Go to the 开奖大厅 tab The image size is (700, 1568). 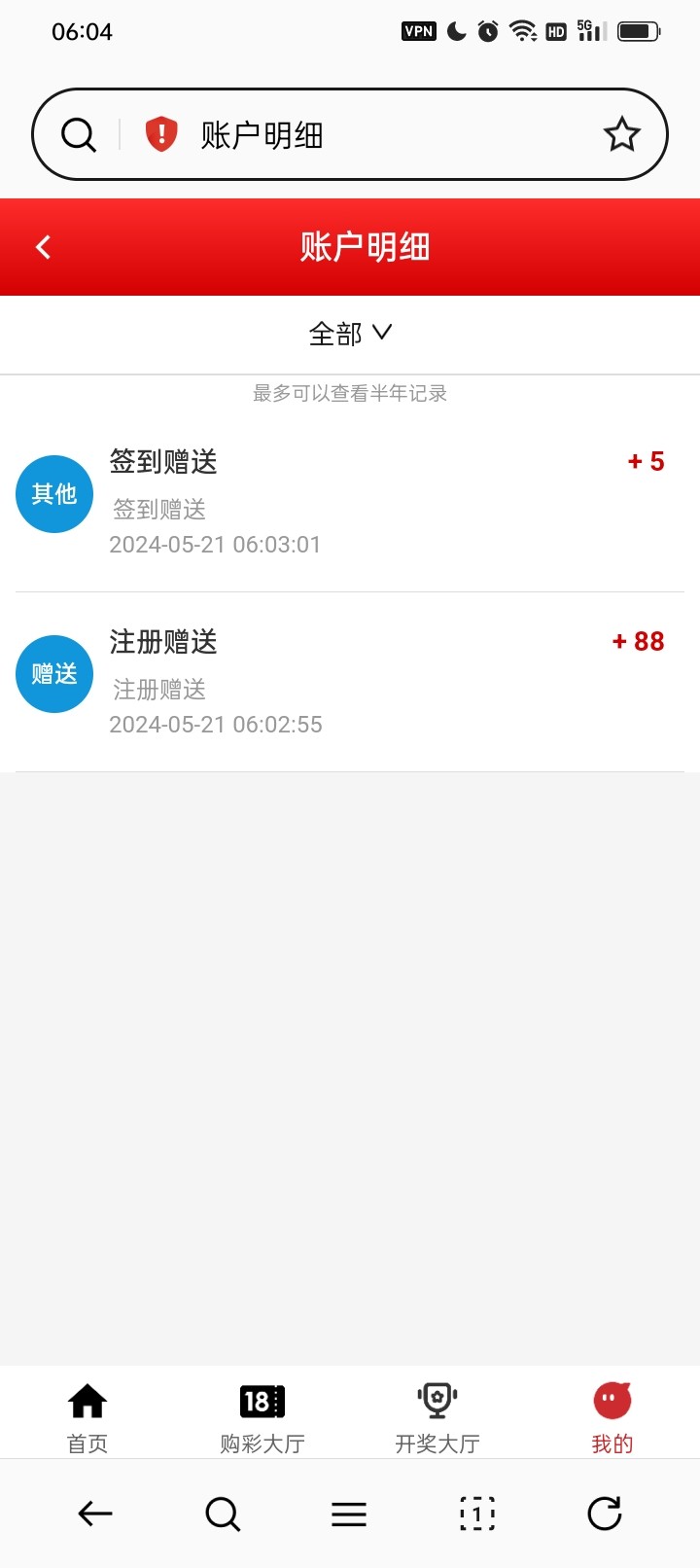coord(437,1418)
